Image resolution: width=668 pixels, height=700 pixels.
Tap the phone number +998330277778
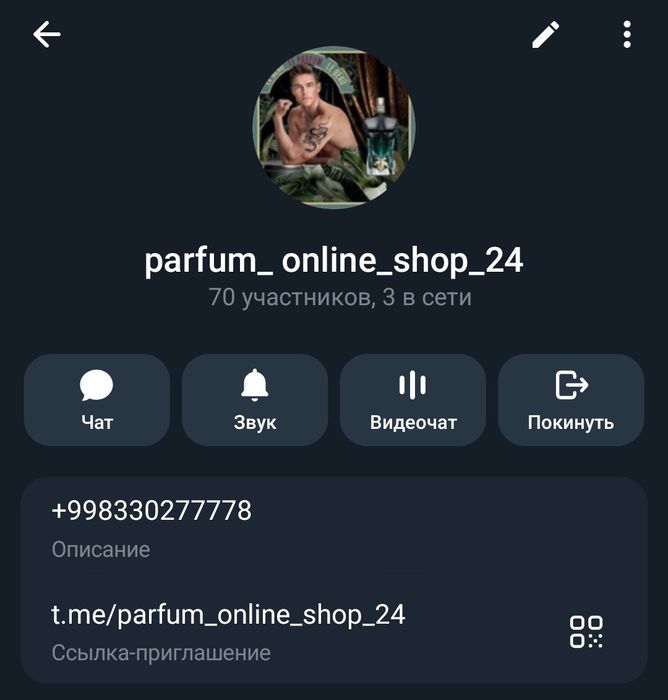point(152,511)
